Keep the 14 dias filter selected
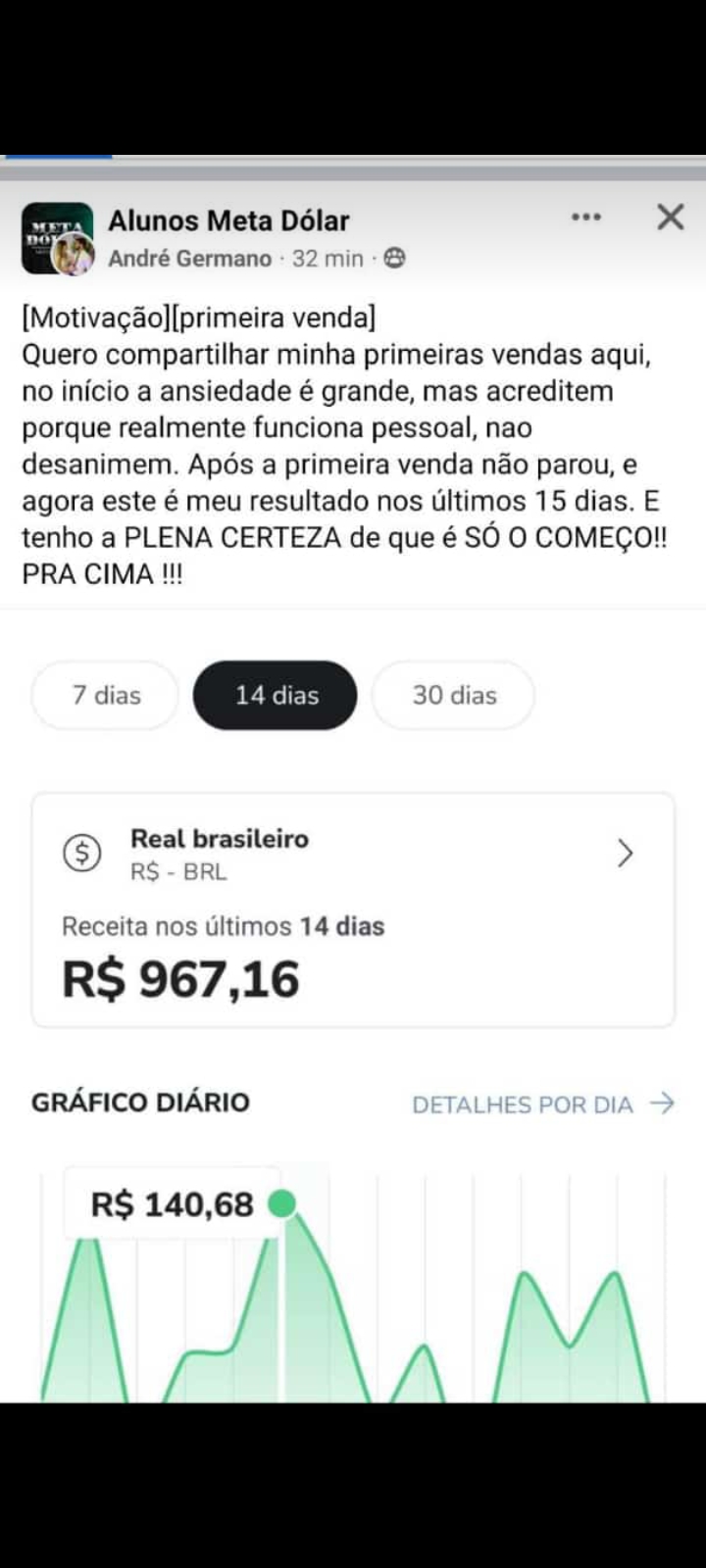 (275, 696)
